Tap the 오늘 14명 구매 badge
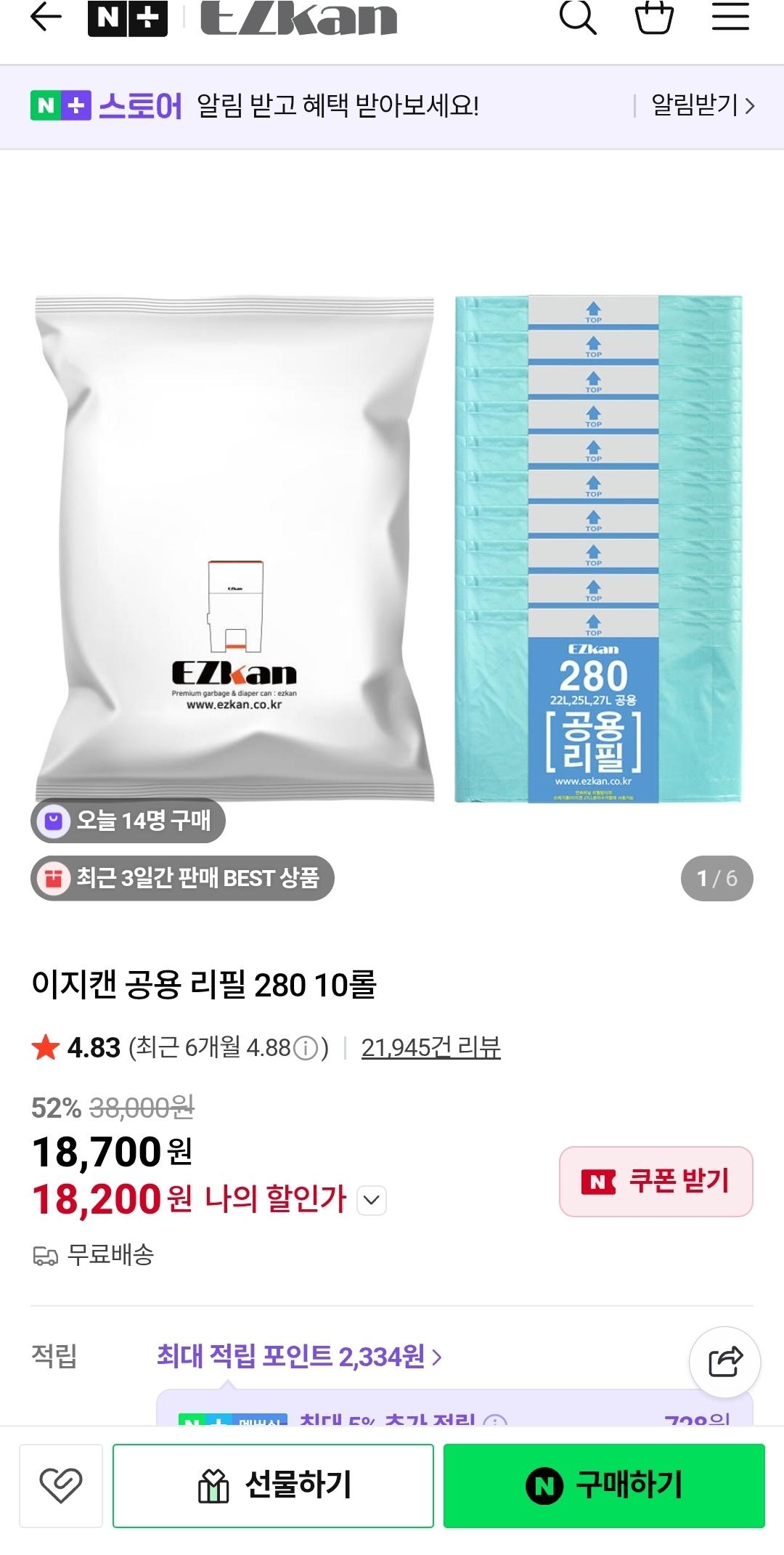 (x=131, y=821)
